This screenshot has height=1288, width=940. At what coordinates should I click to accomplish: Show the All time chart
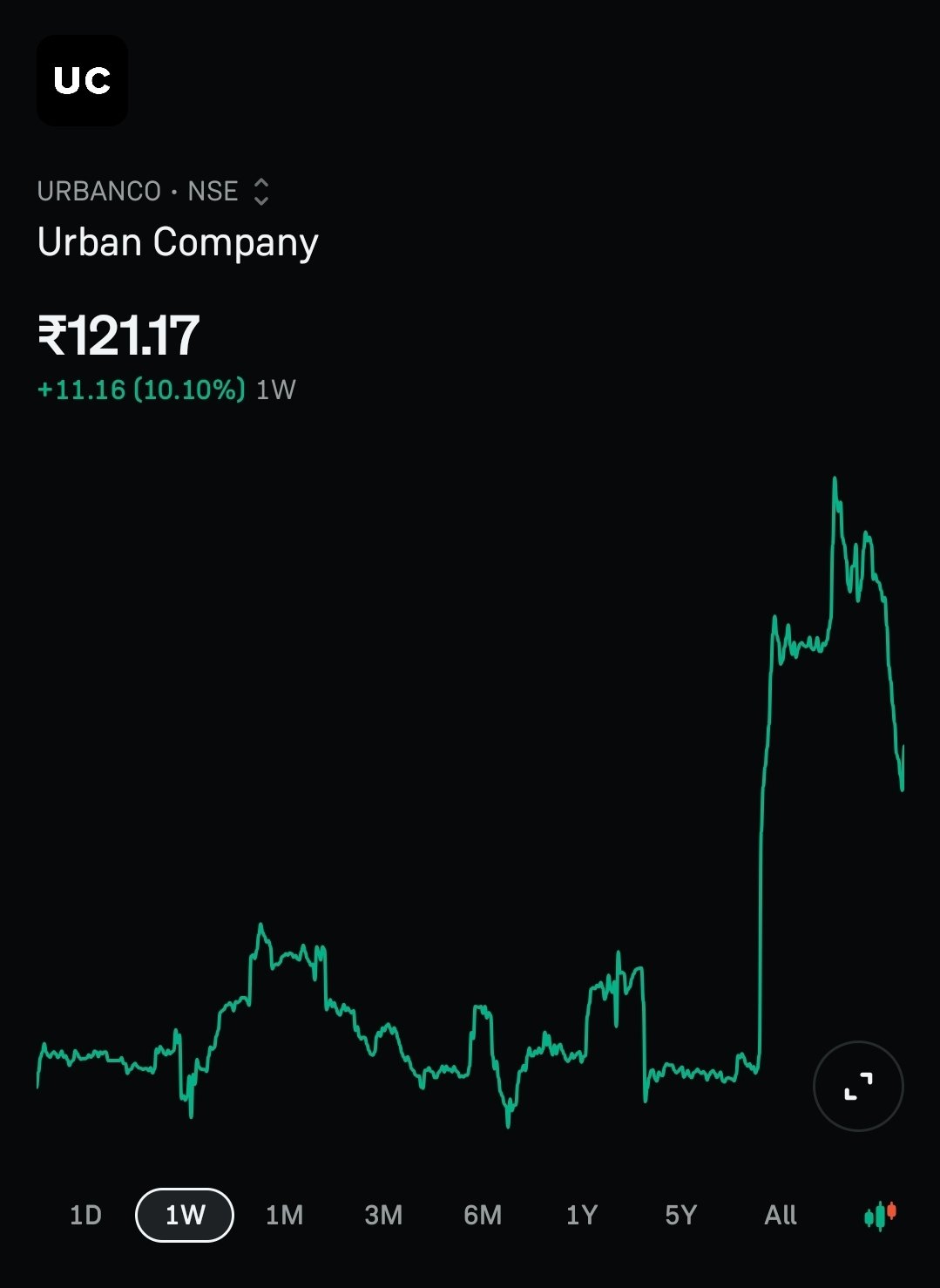pyautogui.click(x=781, y=1215)
